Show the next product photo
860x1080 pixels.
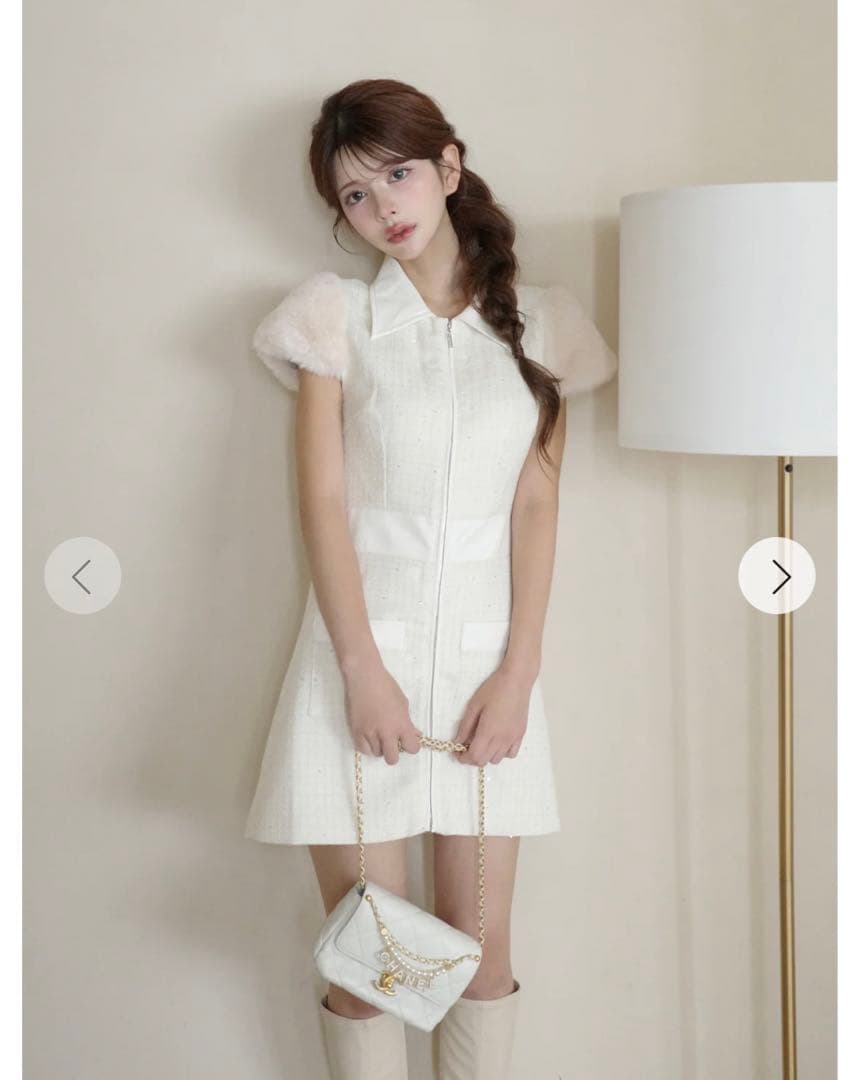point(777,576)
